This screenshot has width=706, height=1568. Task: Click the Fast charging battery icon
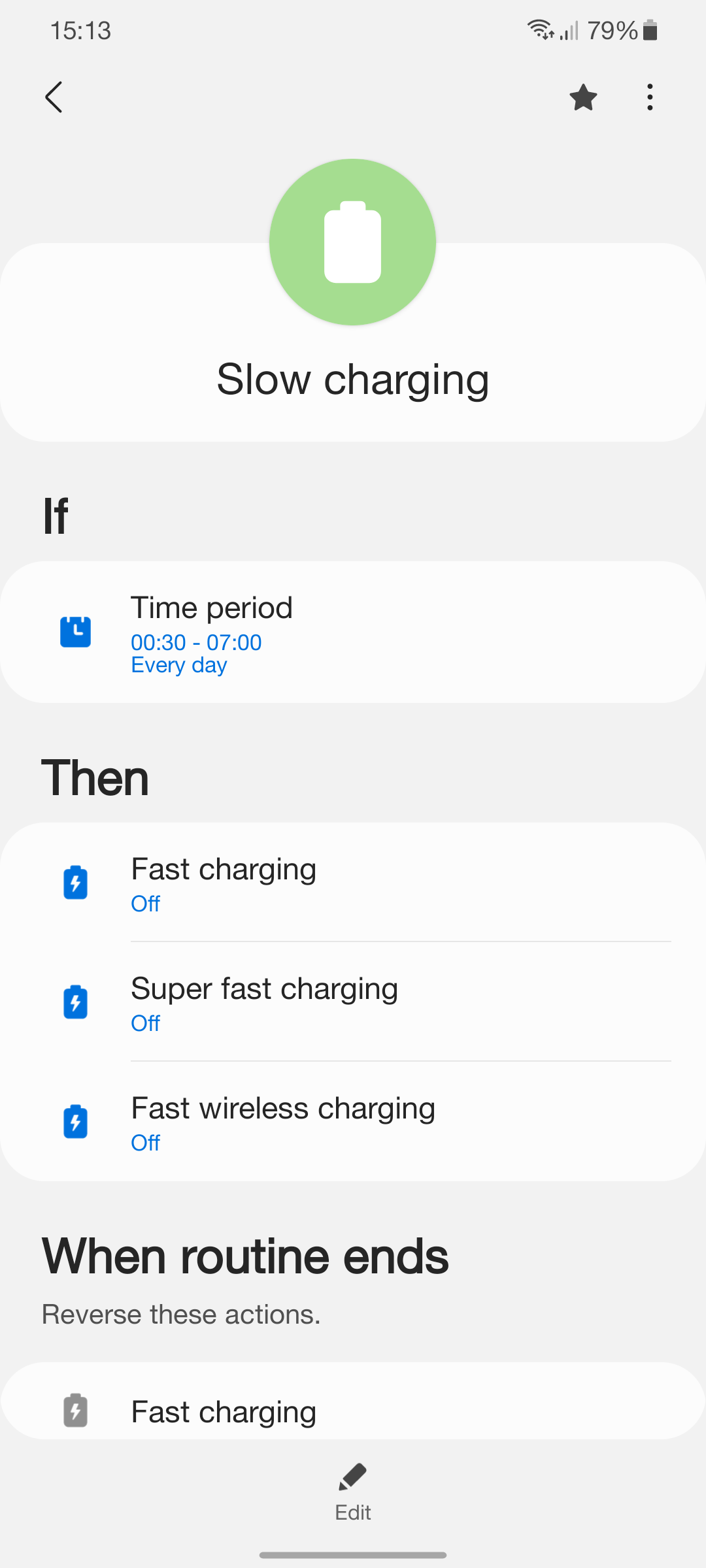(75, 882)
